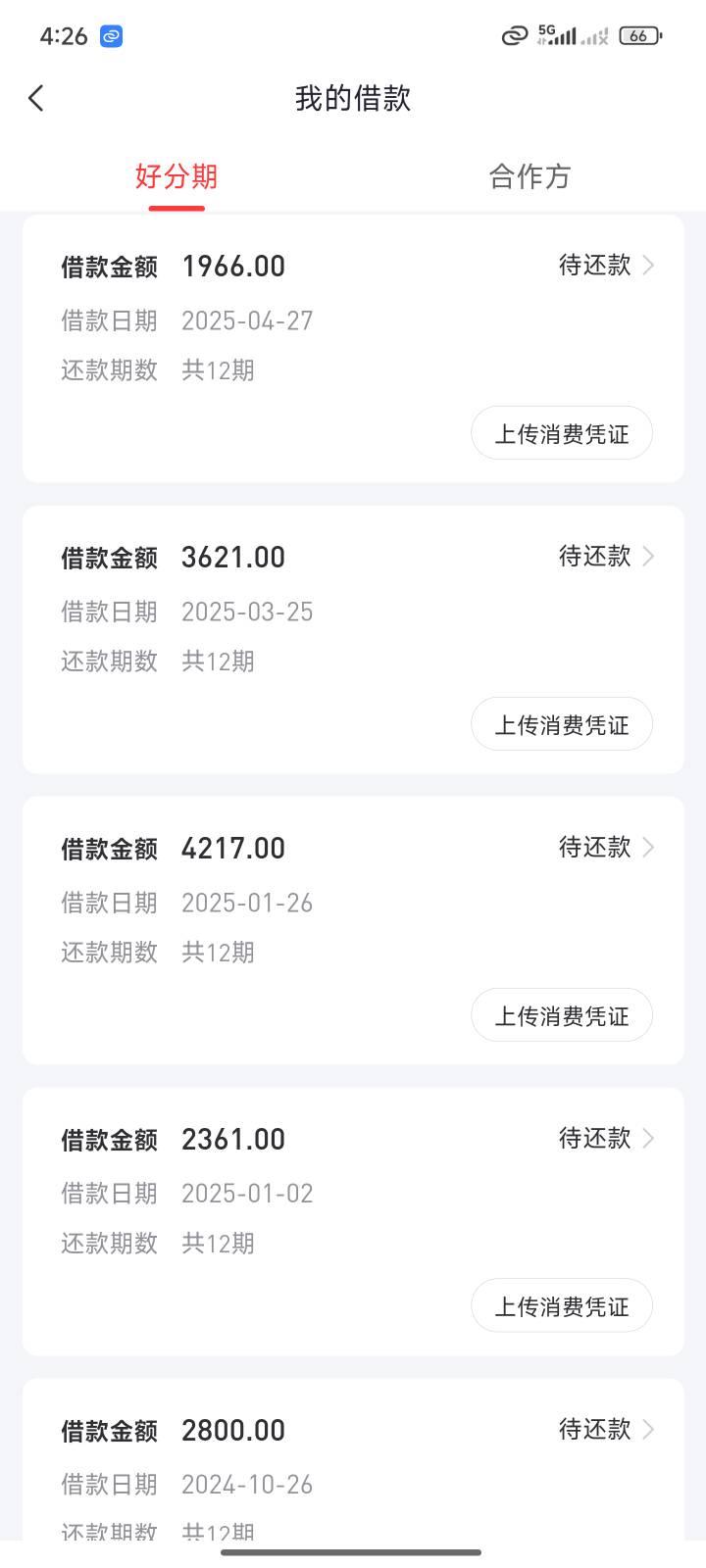Switch to the 合作方 tab
This screenshot has height=1568, width=706.
529,176
